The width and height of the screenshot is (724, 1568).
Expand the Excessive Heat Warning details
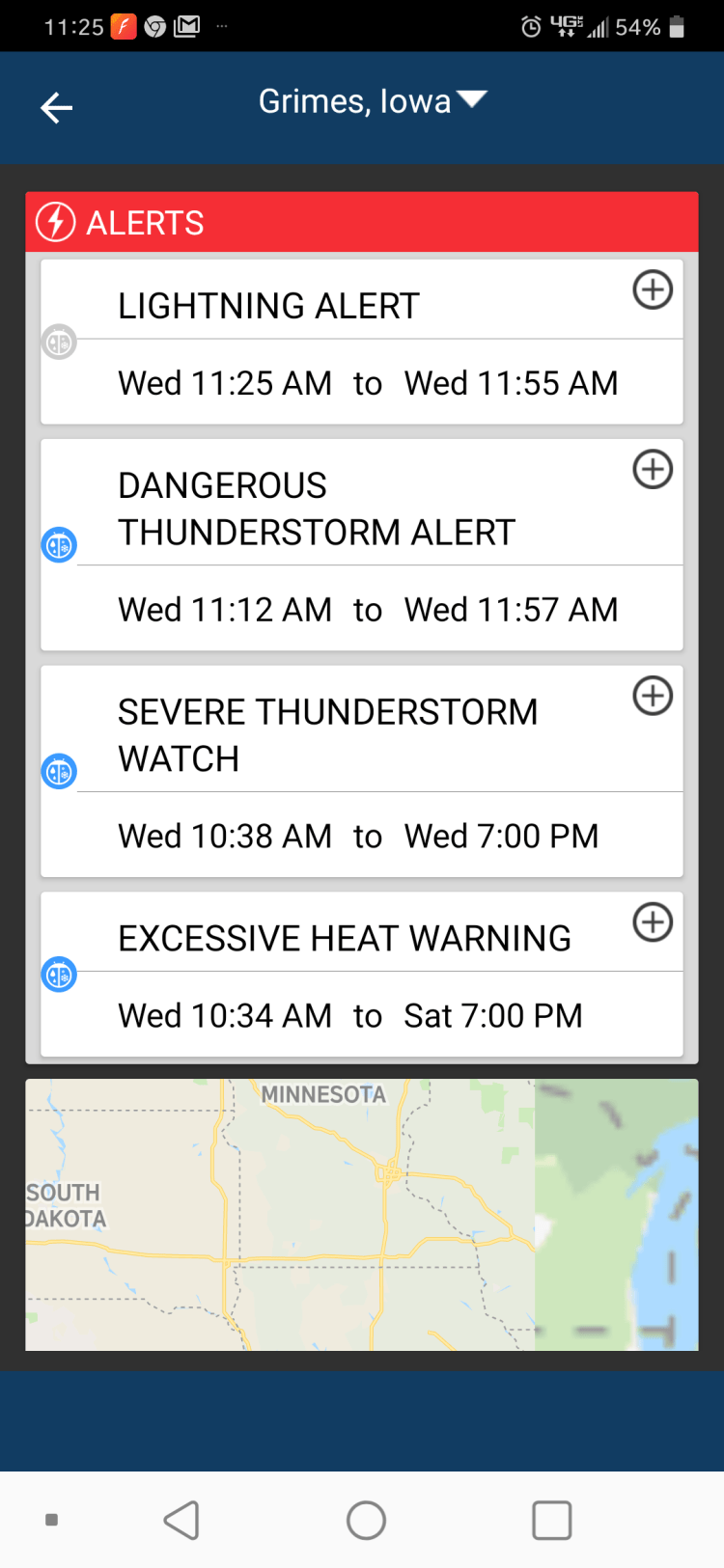[x=653, y=922]
